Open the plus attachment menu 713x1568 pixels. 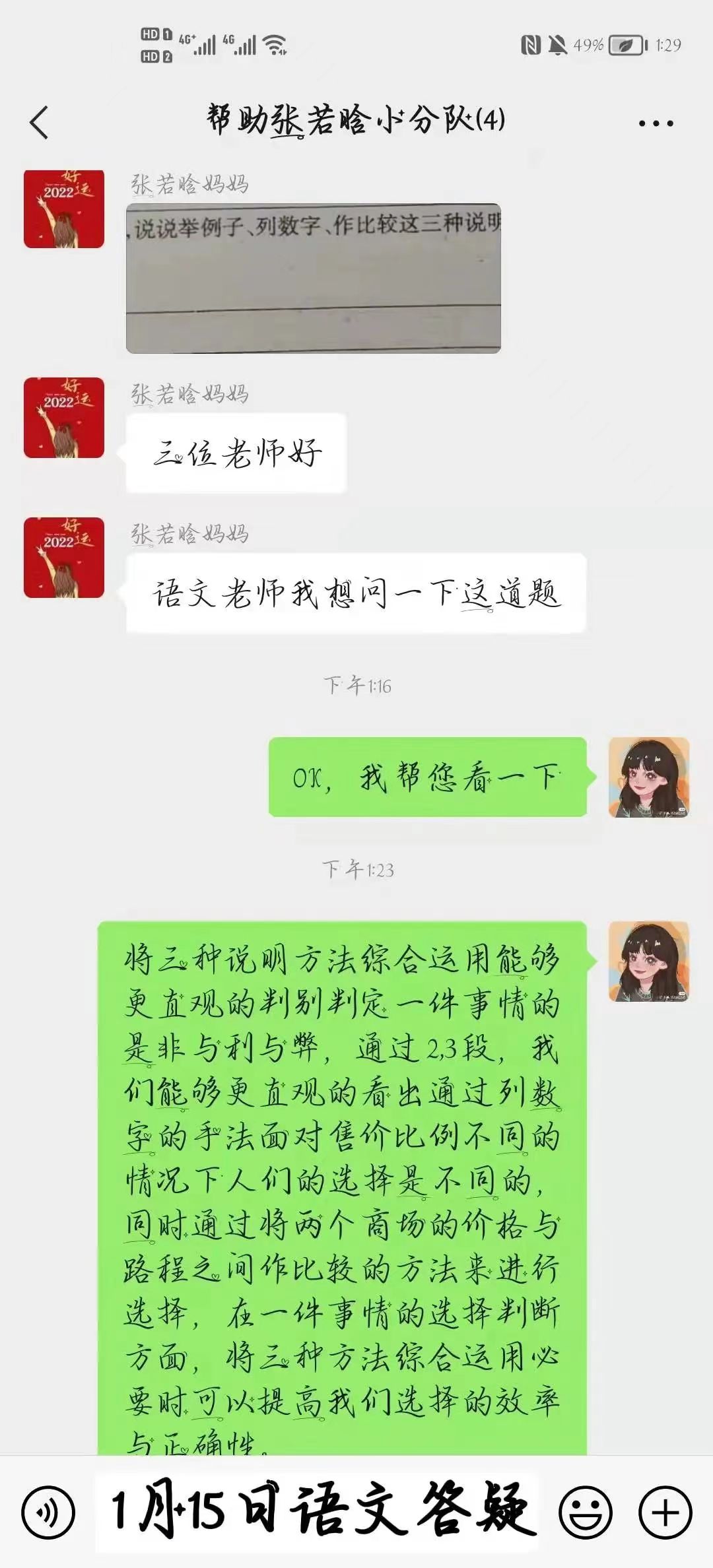coord(665,1512)
